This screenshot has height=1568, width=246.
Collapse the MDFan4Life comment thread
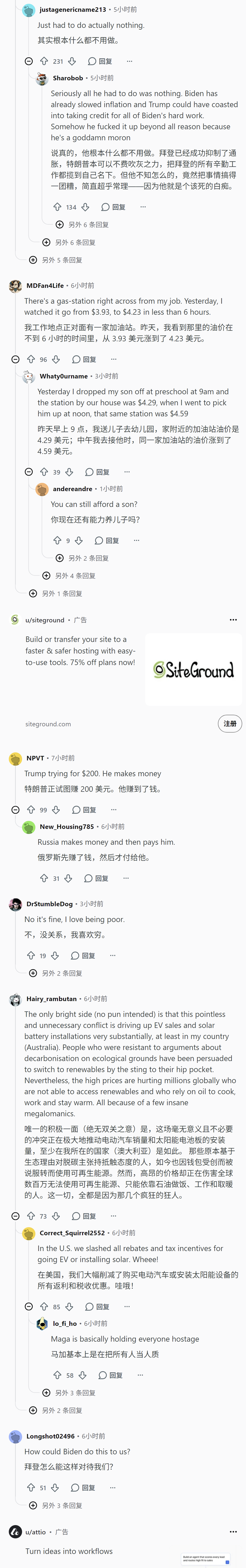click(15, 360)
